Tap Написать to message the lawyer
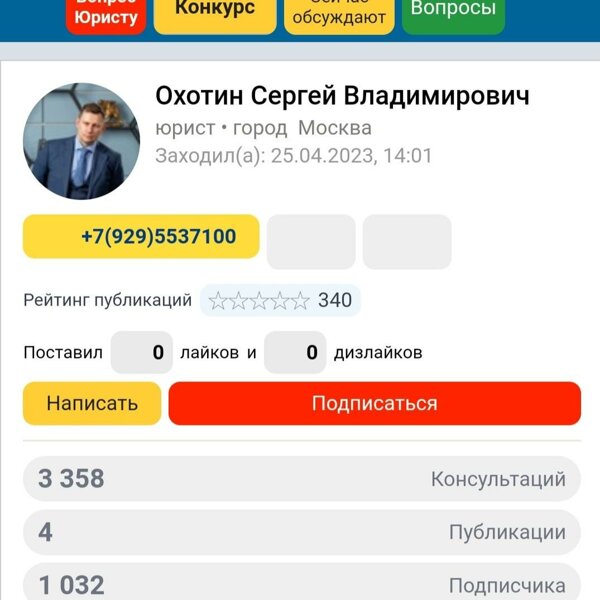 [x=92, y=404]
